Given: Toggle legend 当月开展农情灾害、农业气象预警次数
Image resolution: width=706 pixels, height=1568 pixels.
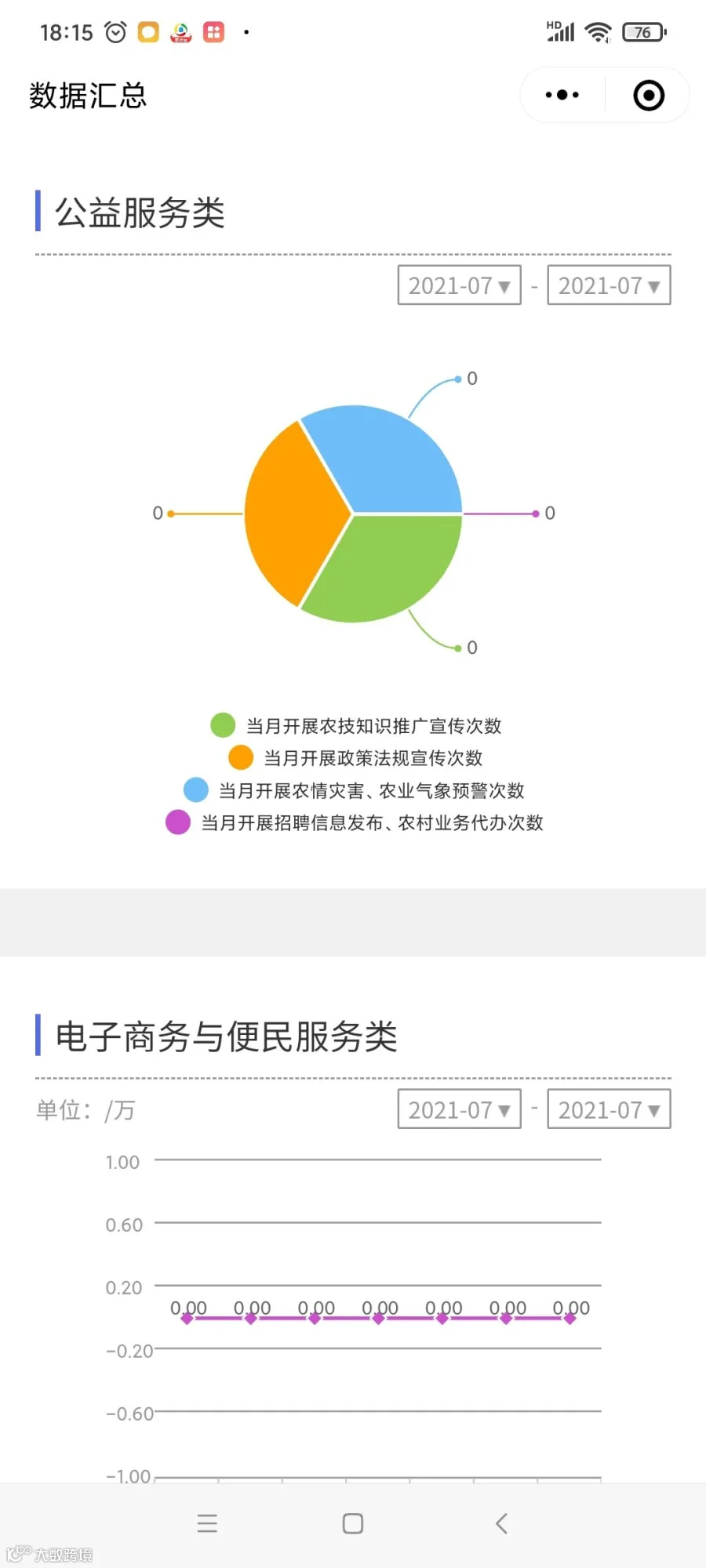Looking at the screenshot, I should coord(354,790).
